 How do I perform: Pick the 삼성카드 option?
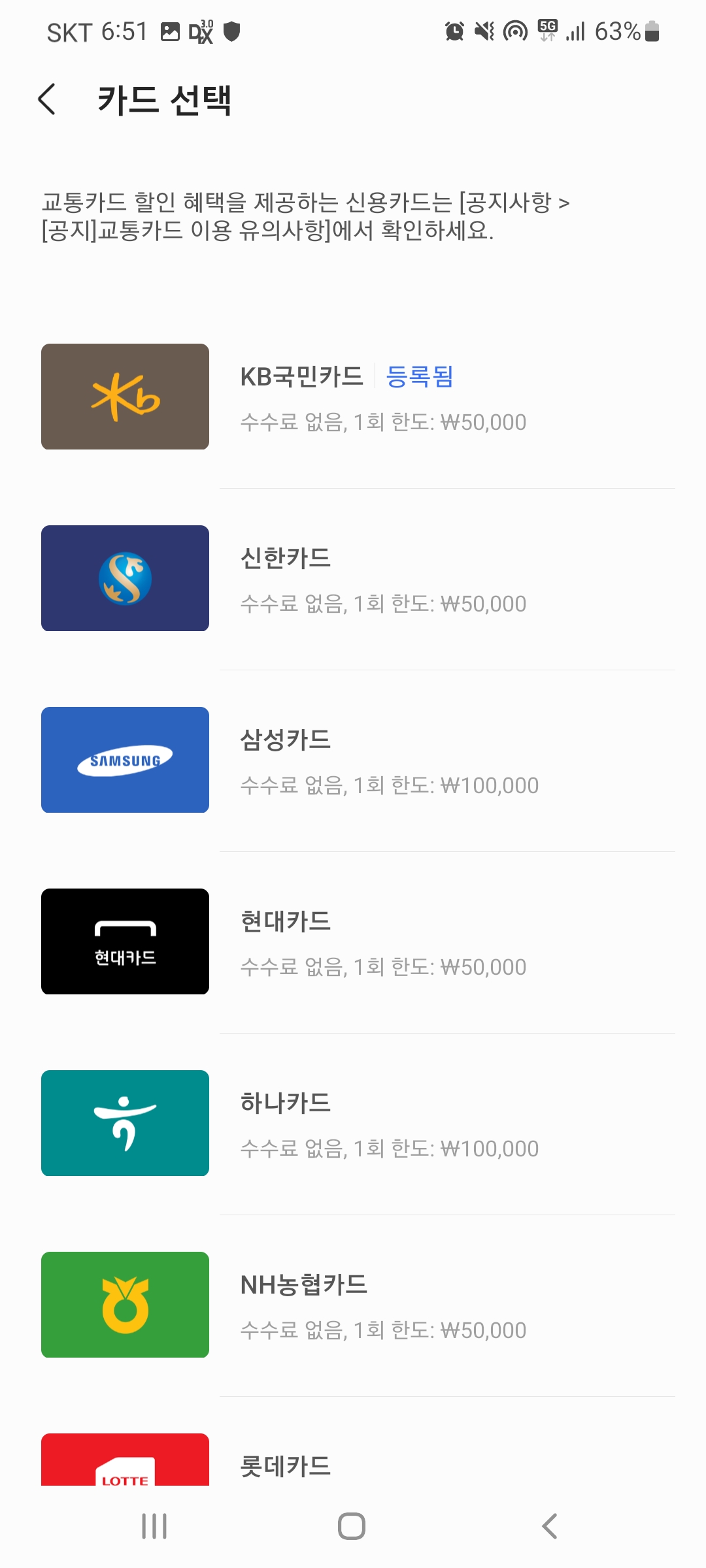pos(353,760)
